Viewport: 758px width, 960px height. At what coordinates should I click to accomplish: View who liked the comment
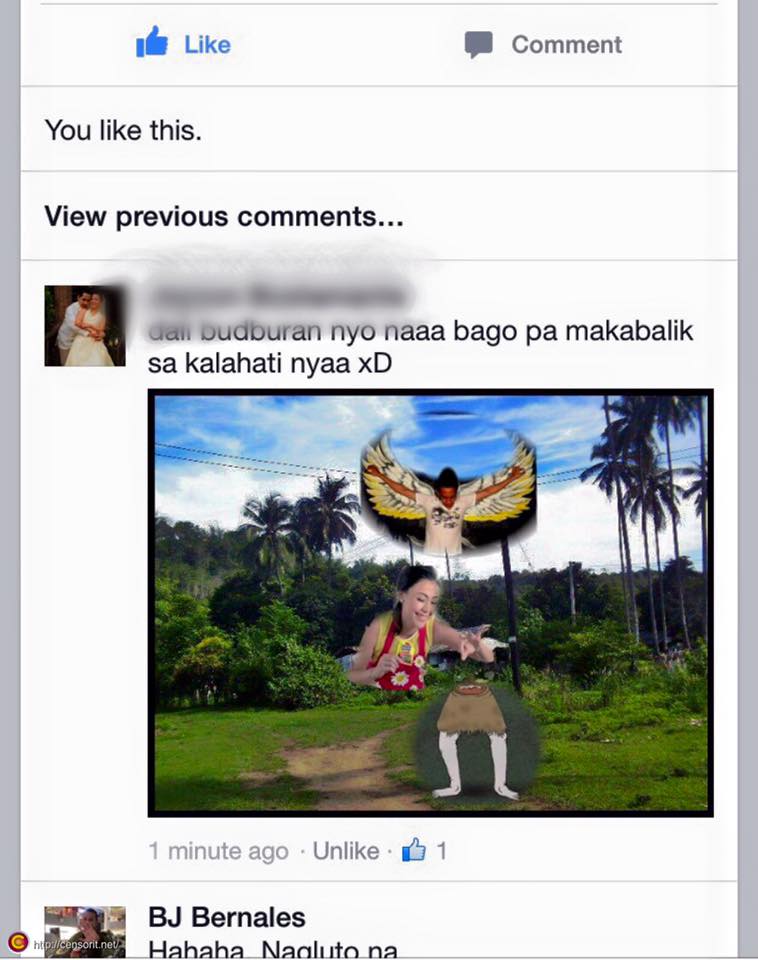point(425,851)
